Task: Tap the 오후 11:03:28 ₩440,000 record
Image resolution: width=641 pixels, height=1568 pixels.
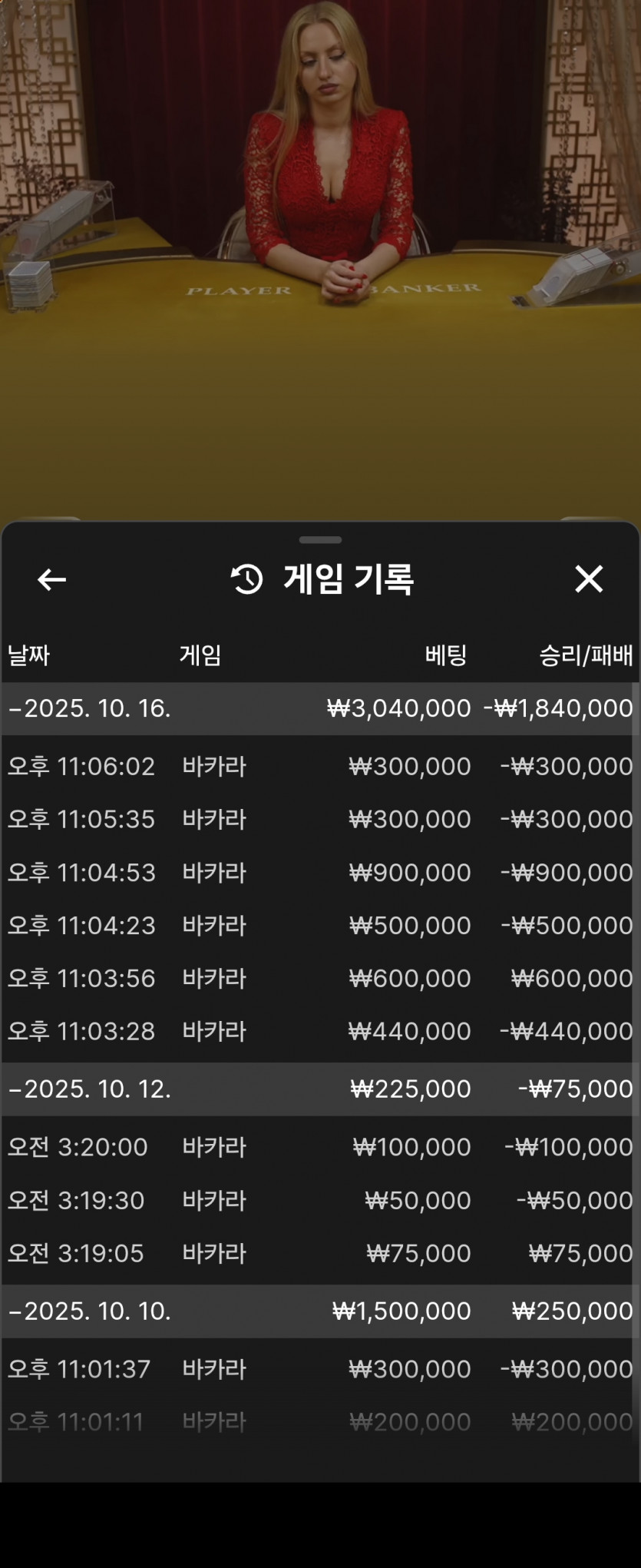Action: pos(319,1031)
